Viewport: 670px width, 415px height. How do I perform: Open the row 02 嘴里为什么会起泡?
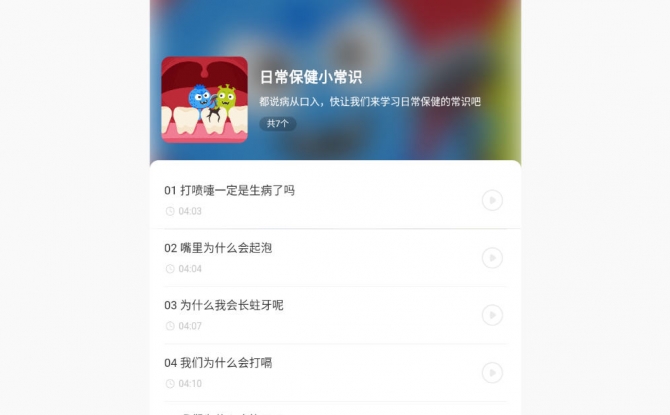point(300,257)
